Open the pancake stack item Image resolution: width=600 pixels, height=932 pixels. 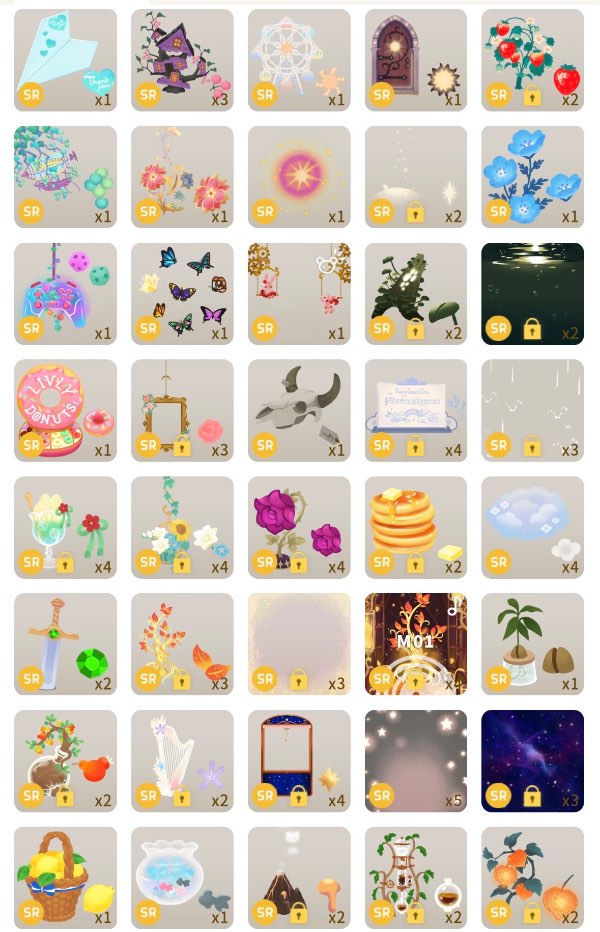(x=416, y=527)
